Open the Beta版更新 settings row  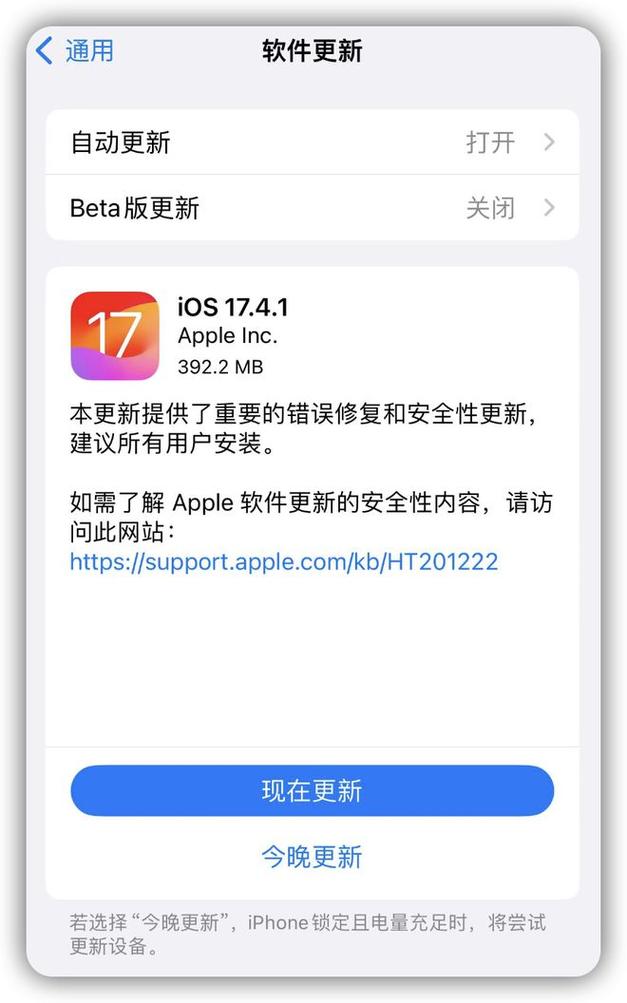click(x=312, y=208)
